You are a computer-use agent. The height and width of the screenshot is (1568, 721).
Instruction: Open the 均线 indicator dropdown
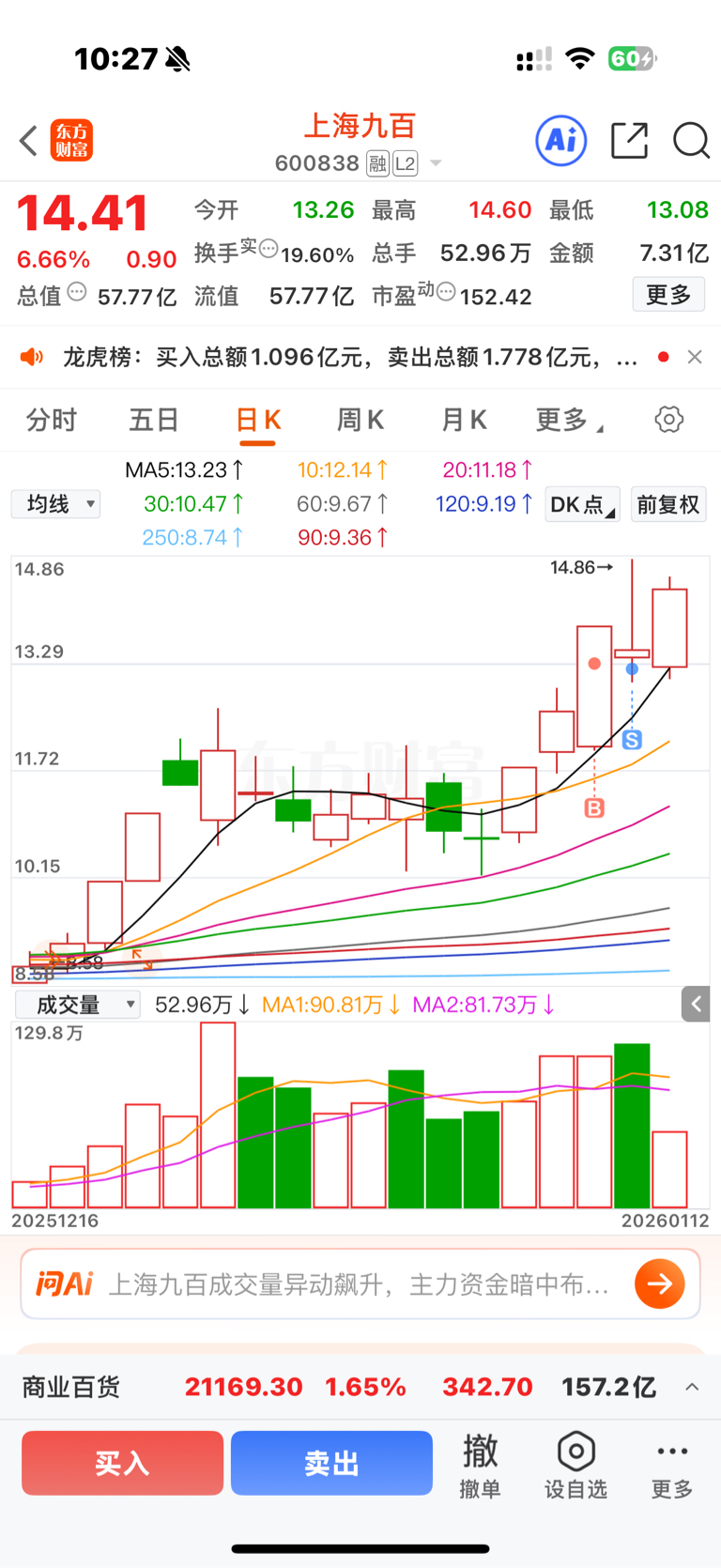[x=56, y=504]
